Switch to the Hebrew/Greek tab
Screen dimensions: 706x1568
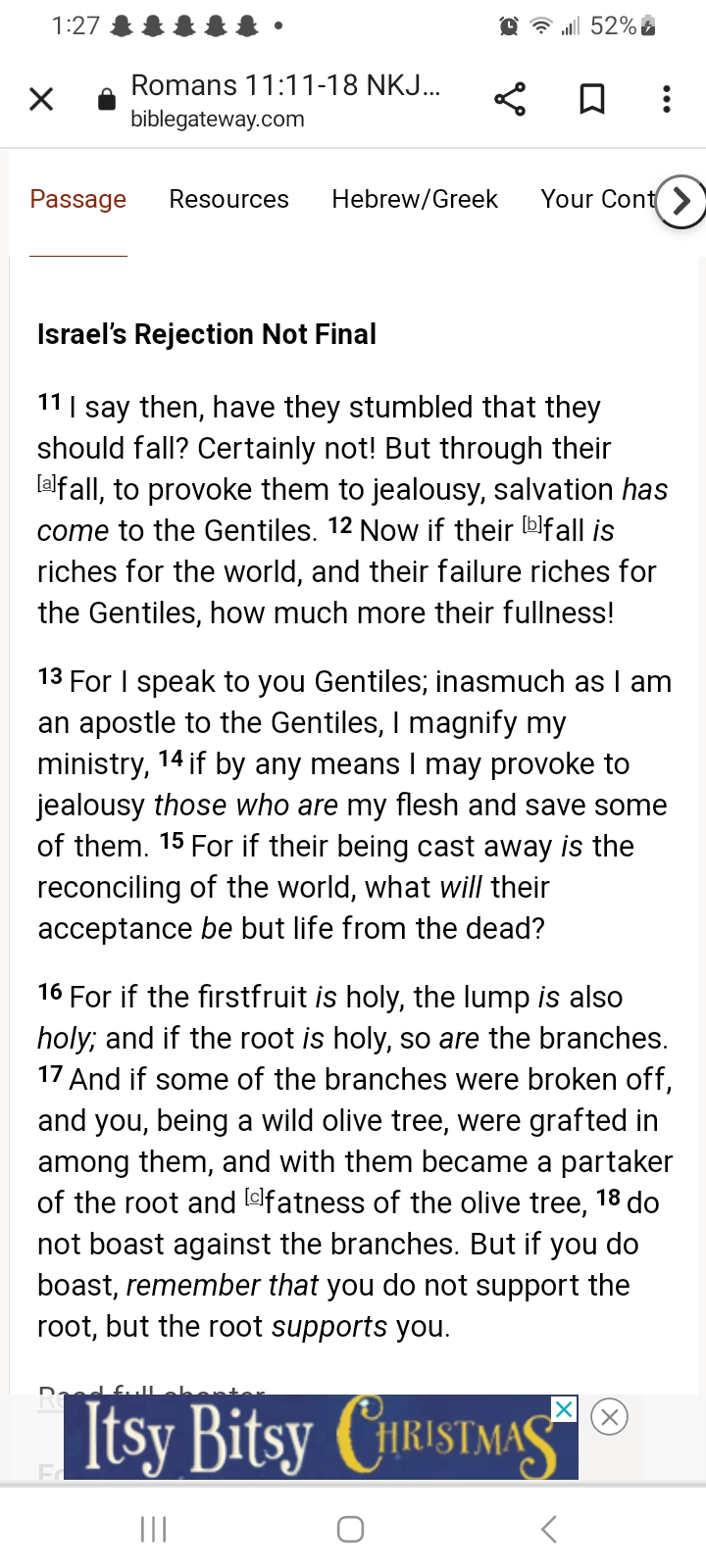(415, 199)
